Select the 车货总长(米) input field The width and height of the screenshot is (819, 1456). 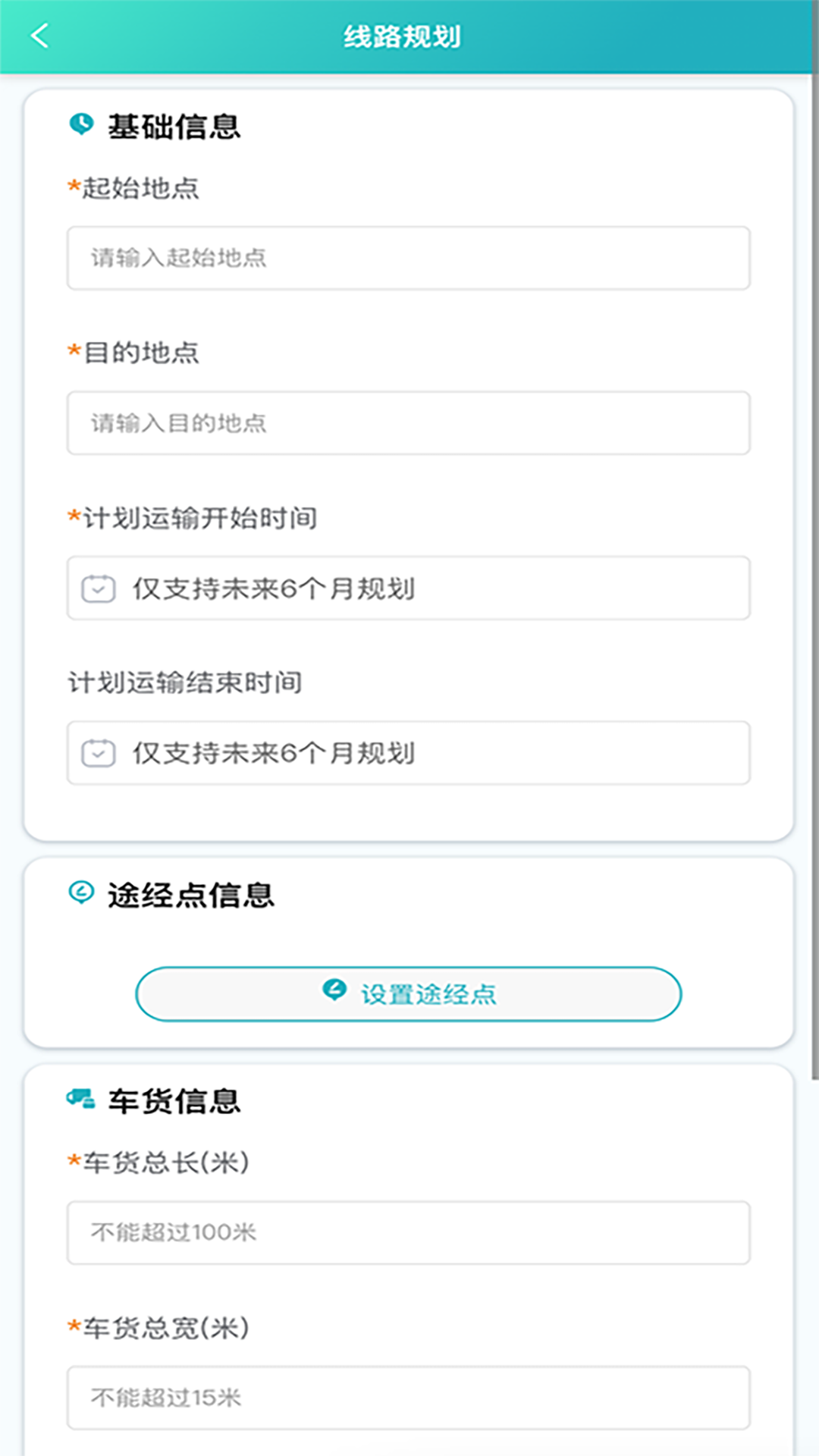pyautogui.click(x=409, y=1233)
